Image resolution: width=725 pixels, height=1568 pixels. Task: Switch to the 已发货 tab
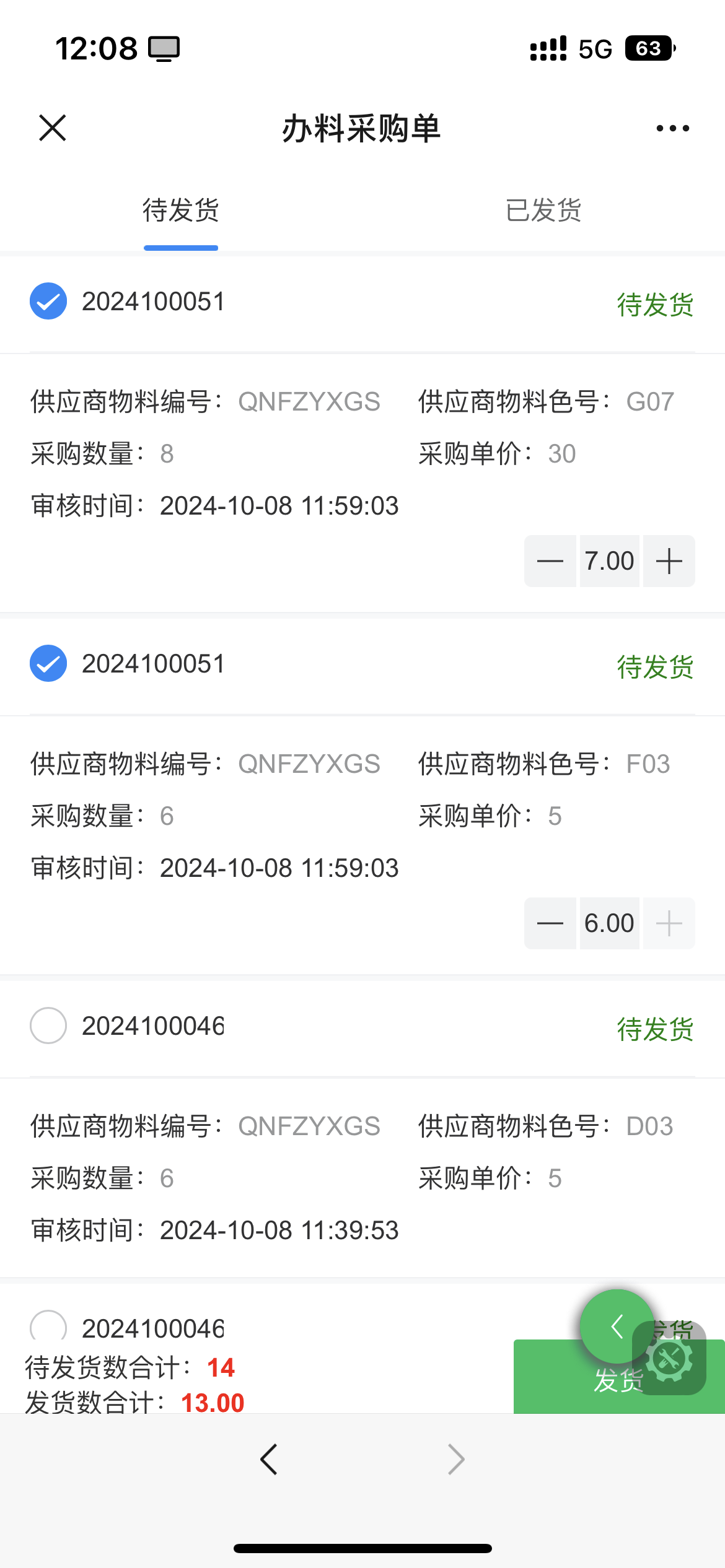click(543, 211)
